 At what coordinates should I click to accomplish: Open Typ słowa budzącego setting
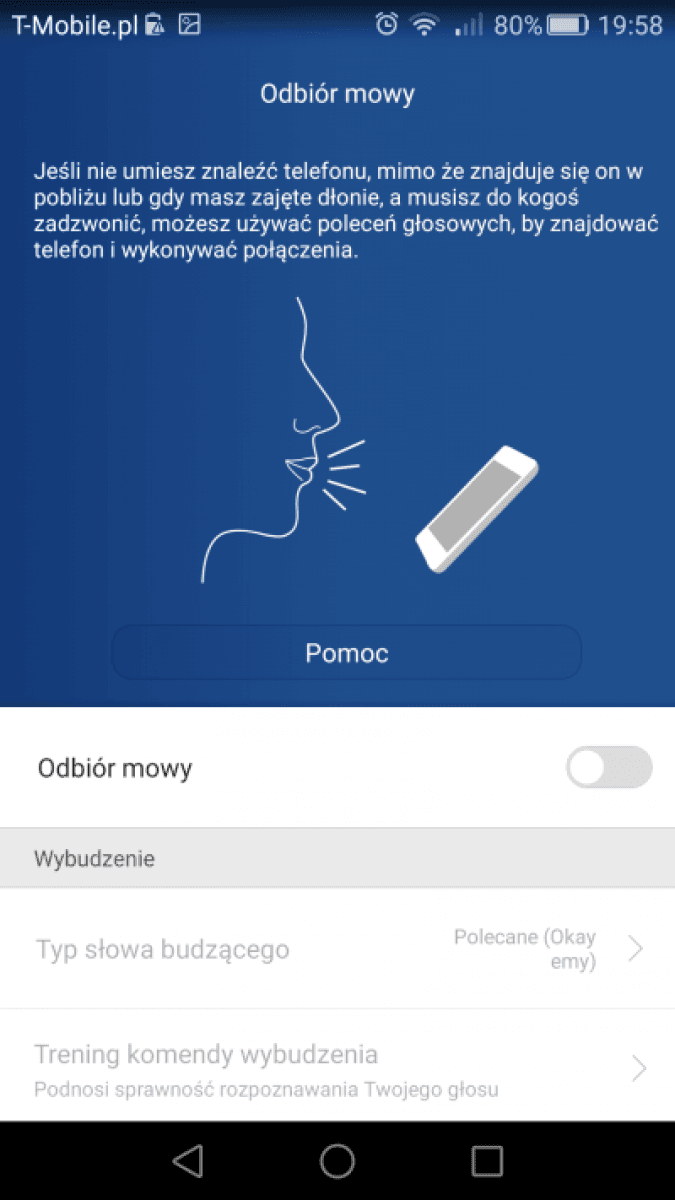[x=337, y=949]
